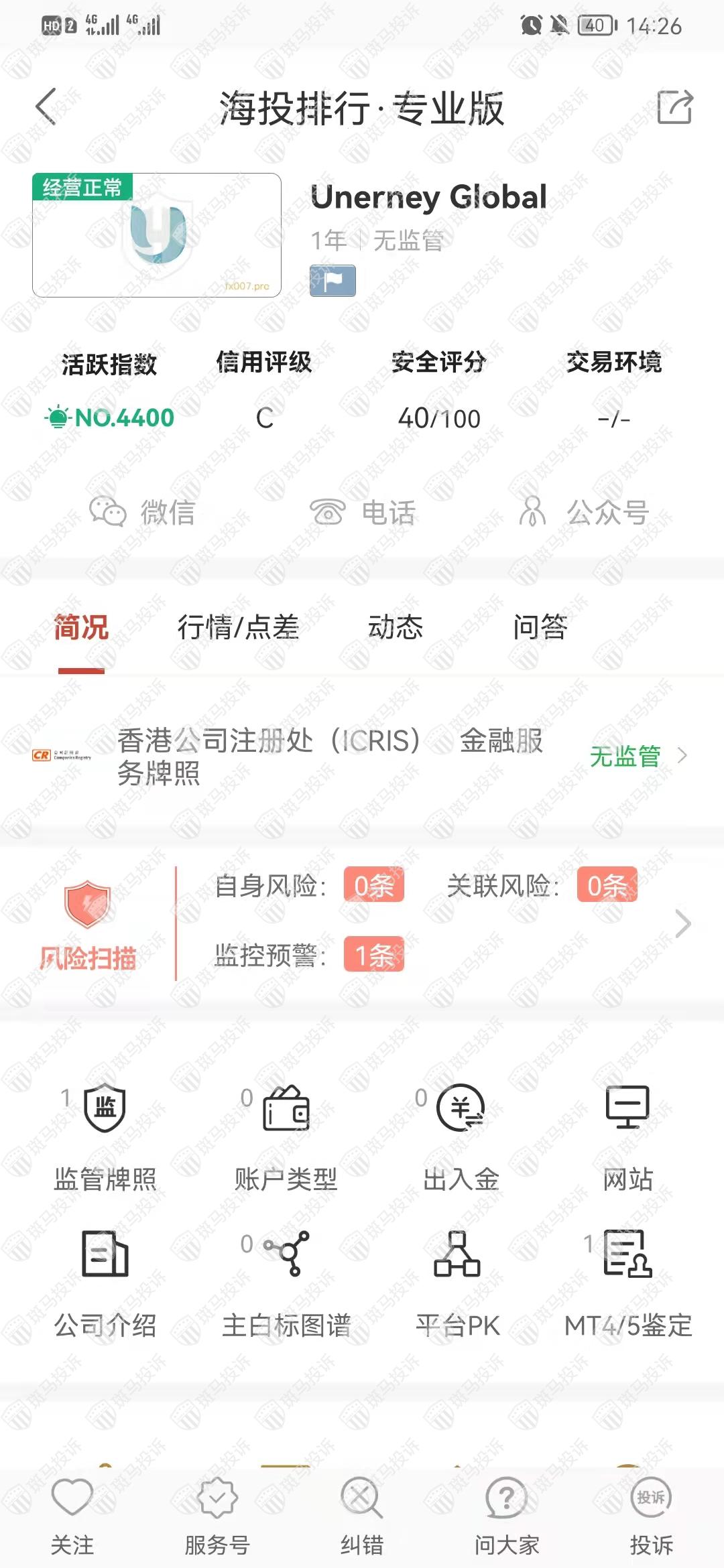724x1568 pixels.
Task: Open the 问答 tab
Action: [x=540, y=627]
